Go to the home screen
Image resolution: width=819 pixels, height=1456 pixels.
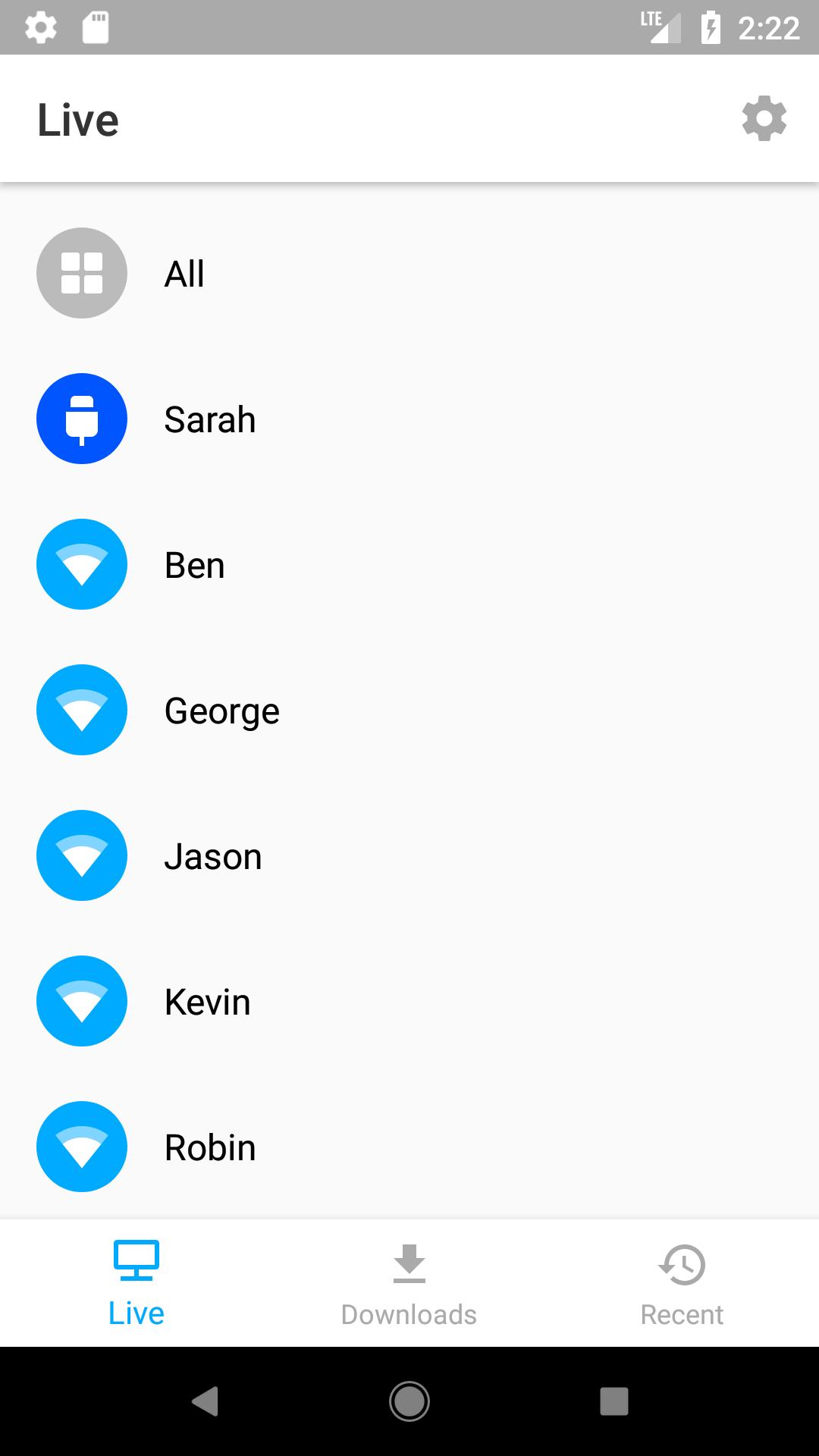click(409, 1401)
